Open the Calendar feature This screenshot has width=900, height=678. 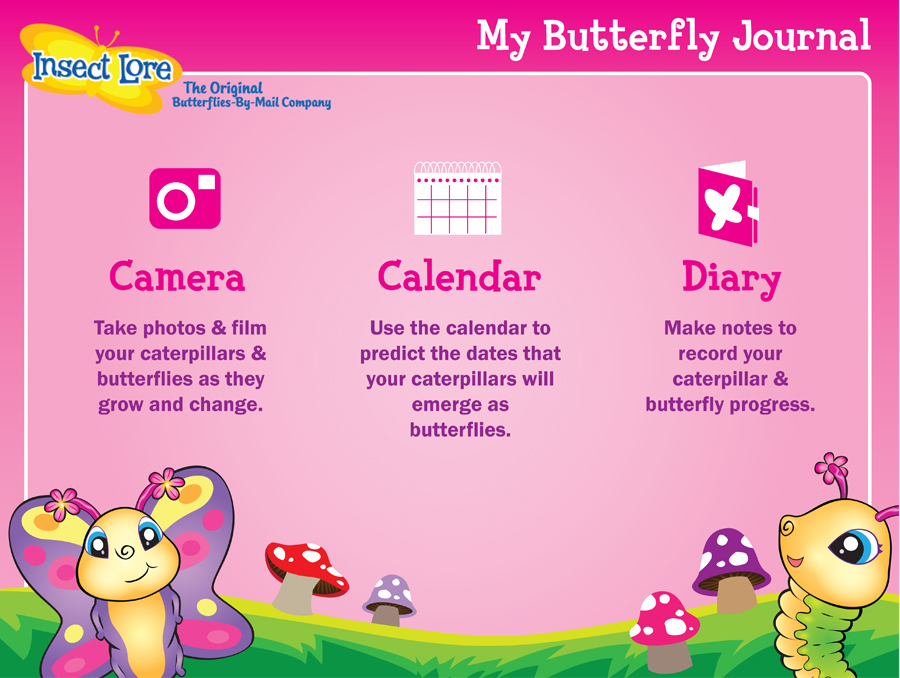pyautogui.click(x=458, y=199)
